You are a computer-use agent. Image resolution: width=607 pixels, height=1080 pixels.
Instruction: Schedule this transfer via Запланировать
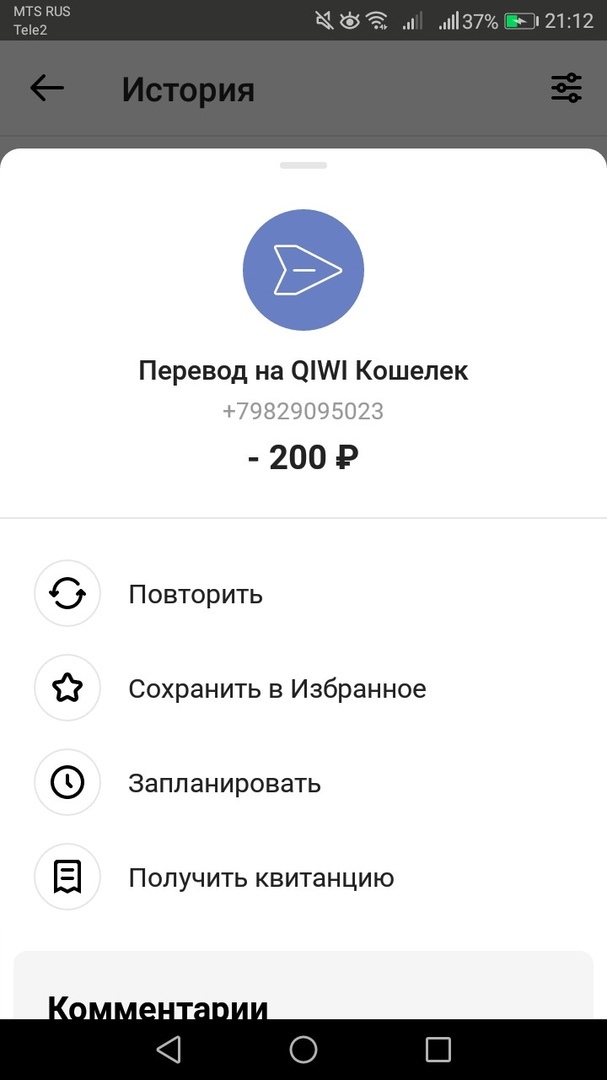pos(224,783)
